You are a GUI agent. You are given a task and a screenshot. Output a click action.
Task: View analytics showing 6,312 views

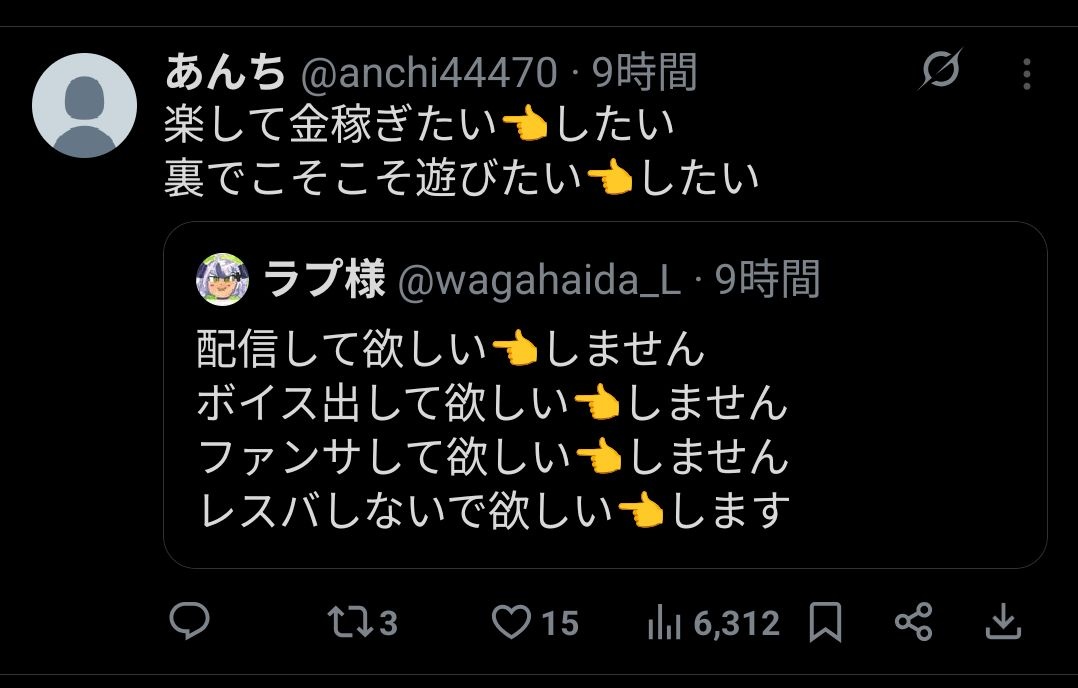coord(714,623)
